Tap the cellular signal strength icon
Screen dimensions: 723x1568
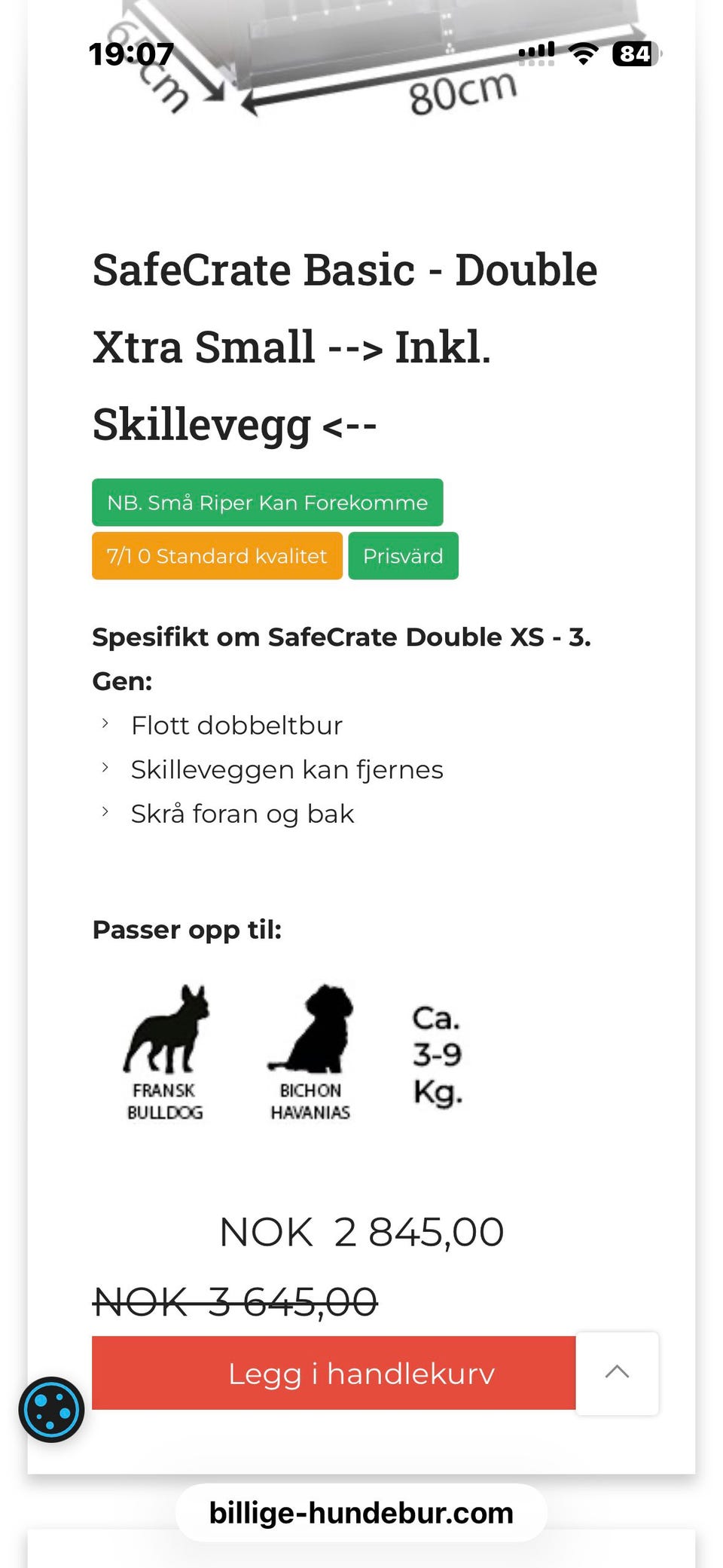pyautogui.click(x=538, y=51)
